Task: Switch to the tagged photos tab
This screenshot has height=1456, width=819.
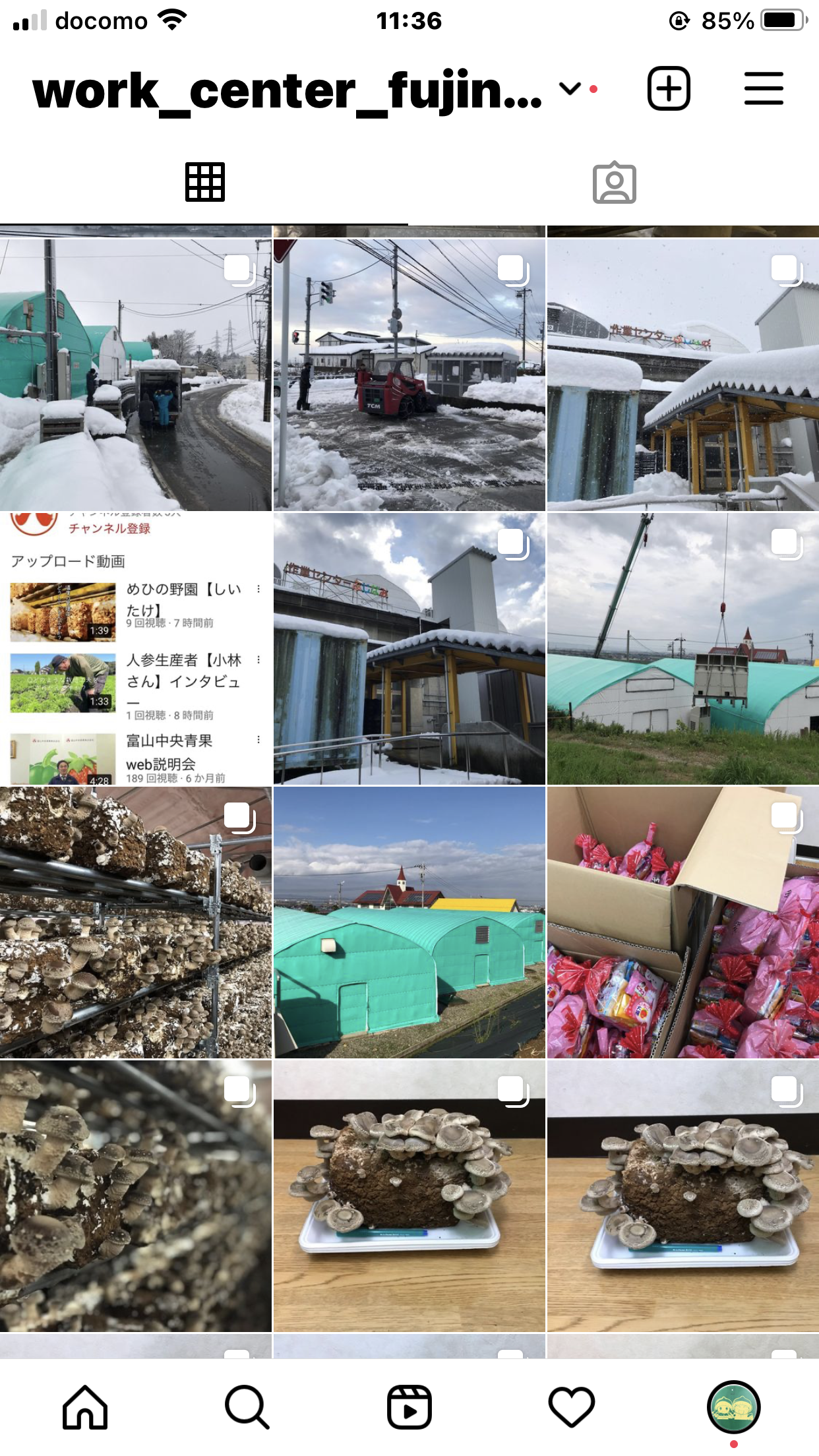Action: tap(614, 183)
